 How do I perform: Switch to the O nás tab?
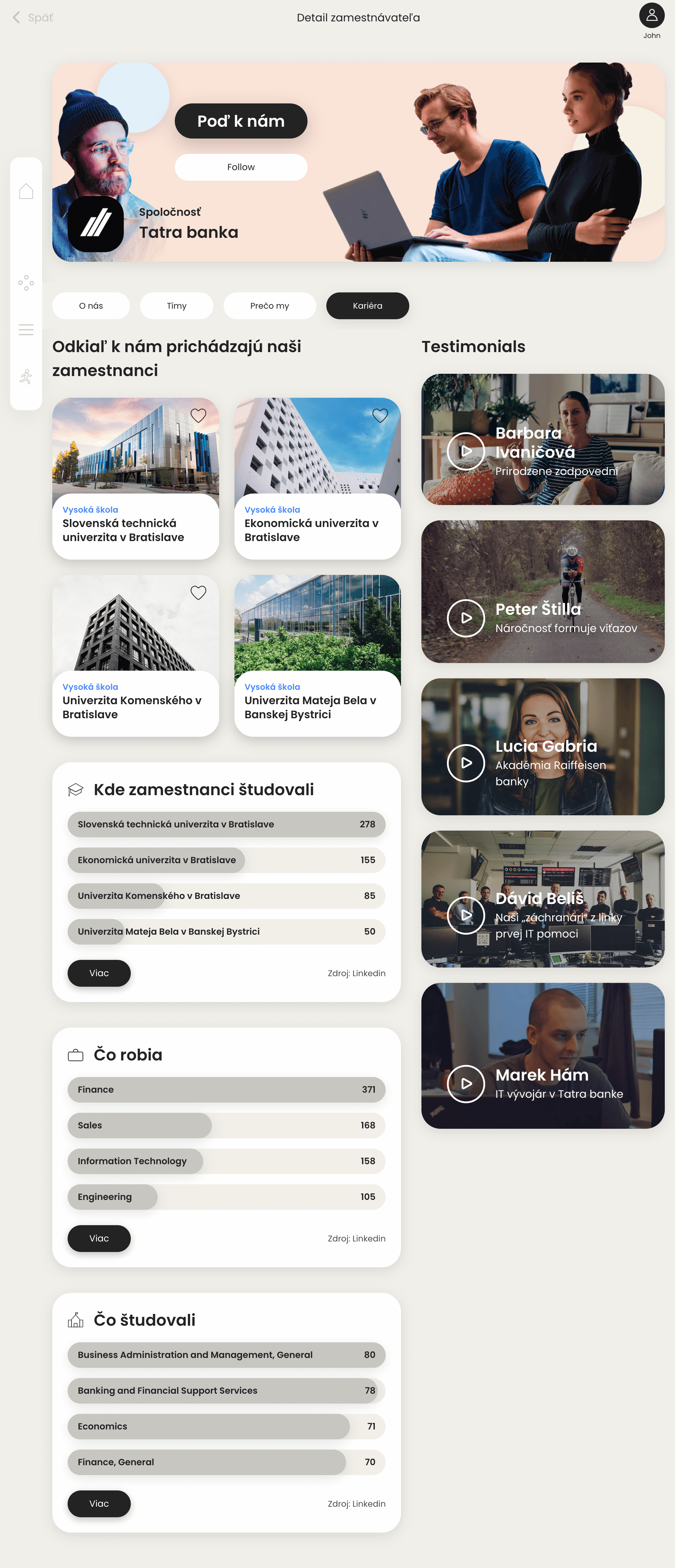pos(91,305)
